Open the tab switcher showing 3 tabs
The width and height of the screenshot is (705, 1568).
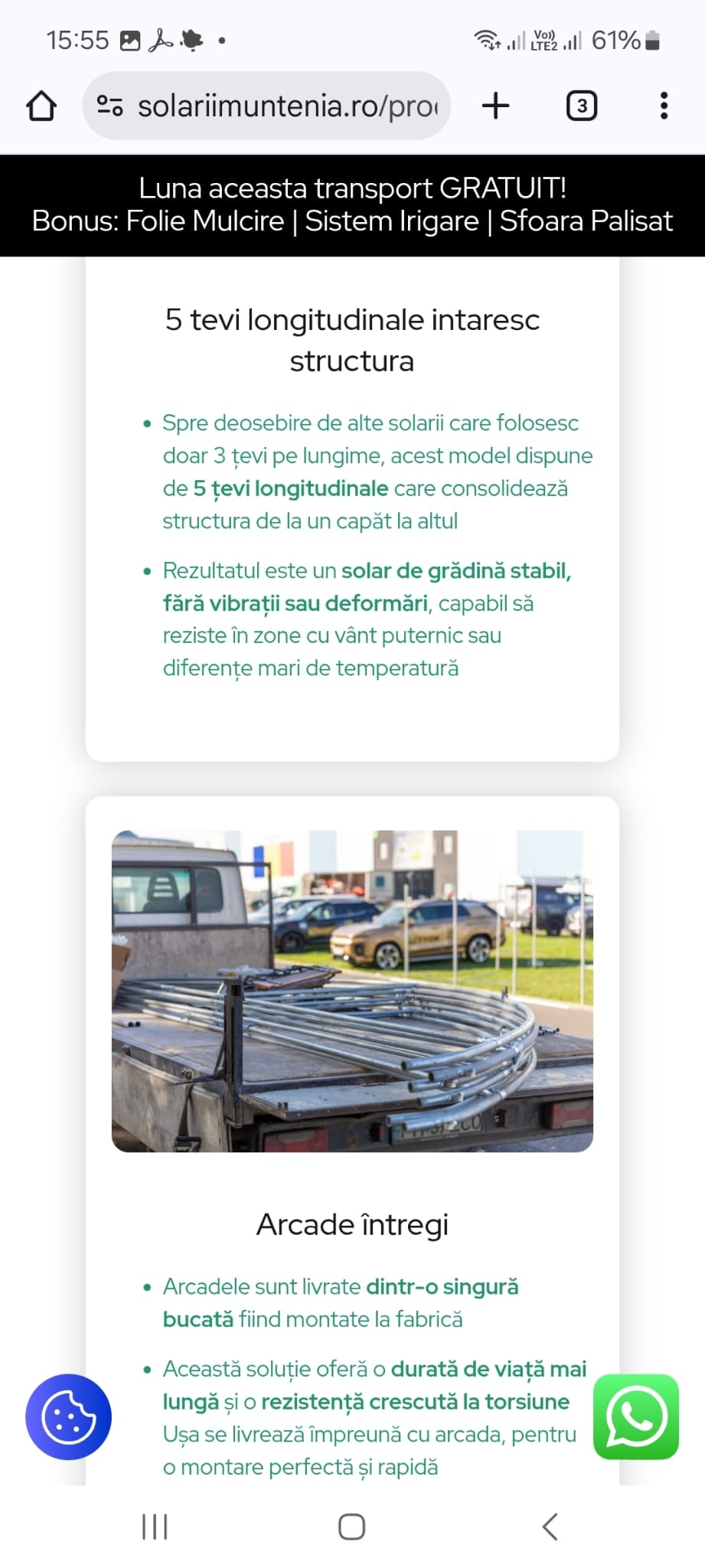coord(581,106)
